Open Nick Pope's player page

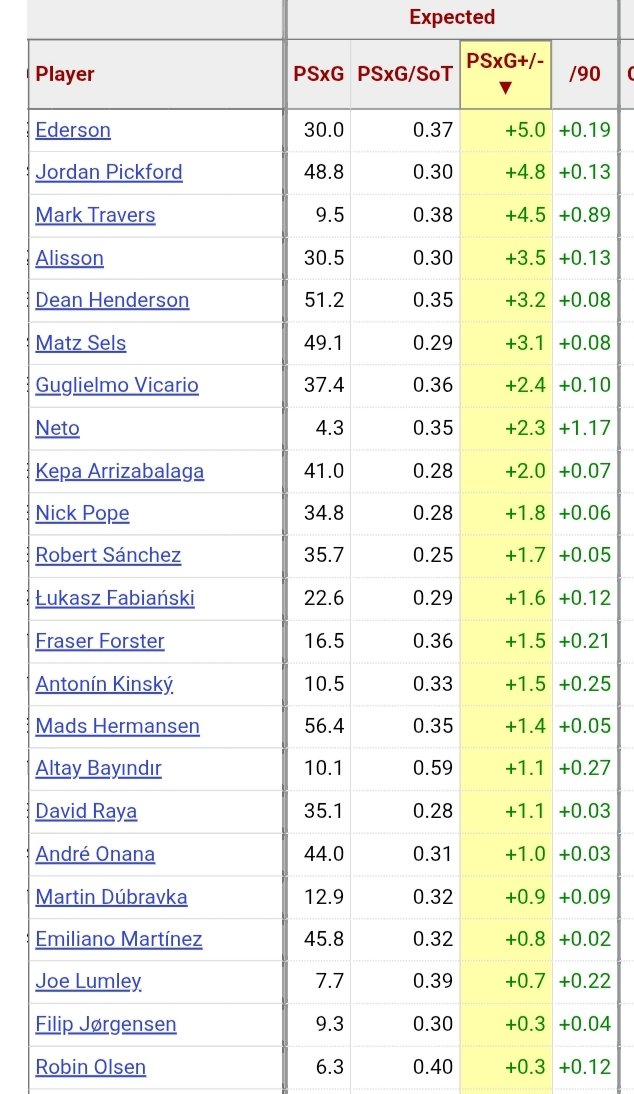pos(82,513)
